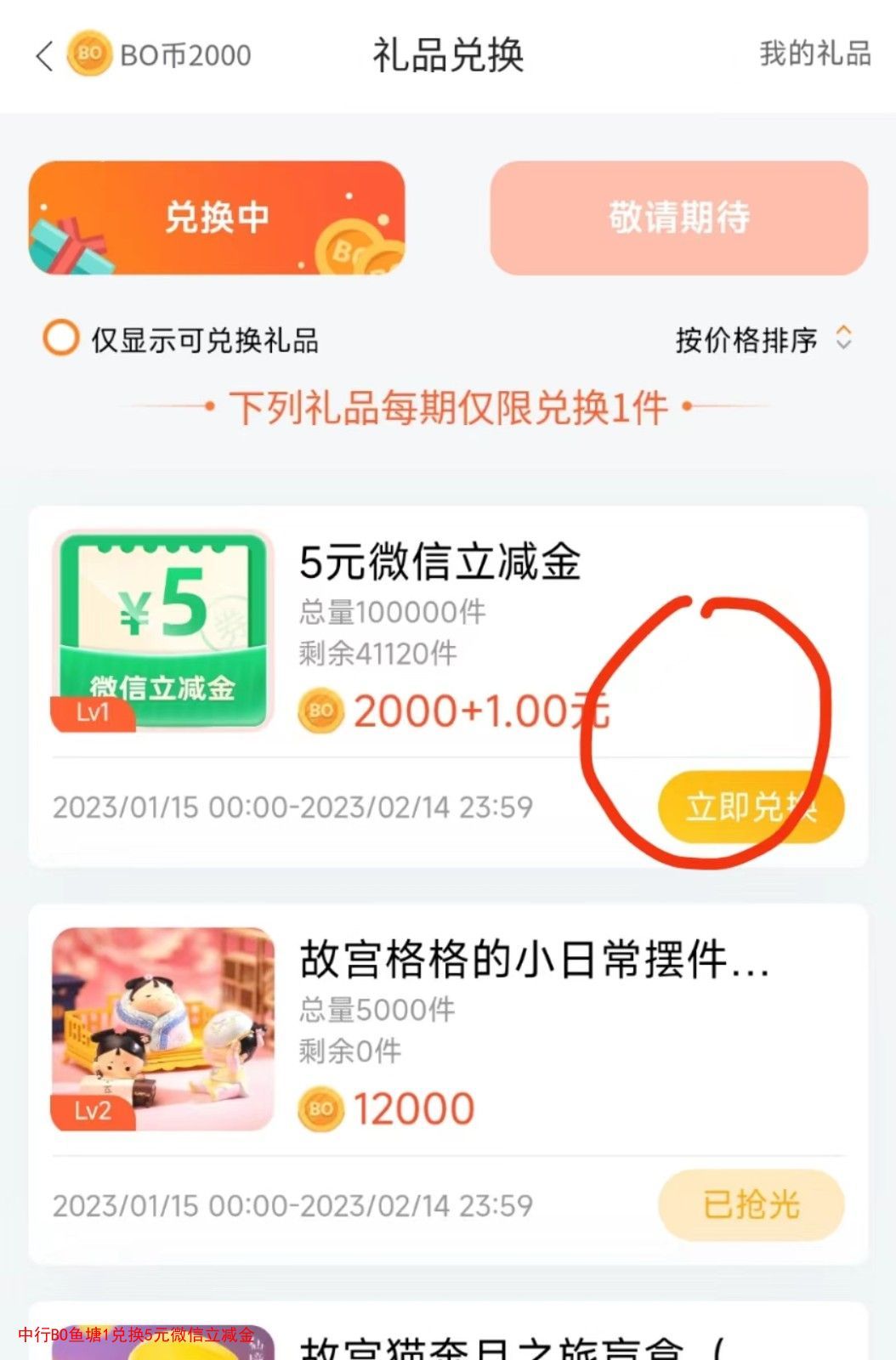
Task: Switch to the 敬请期待 tab
Action: pos(678,218)
